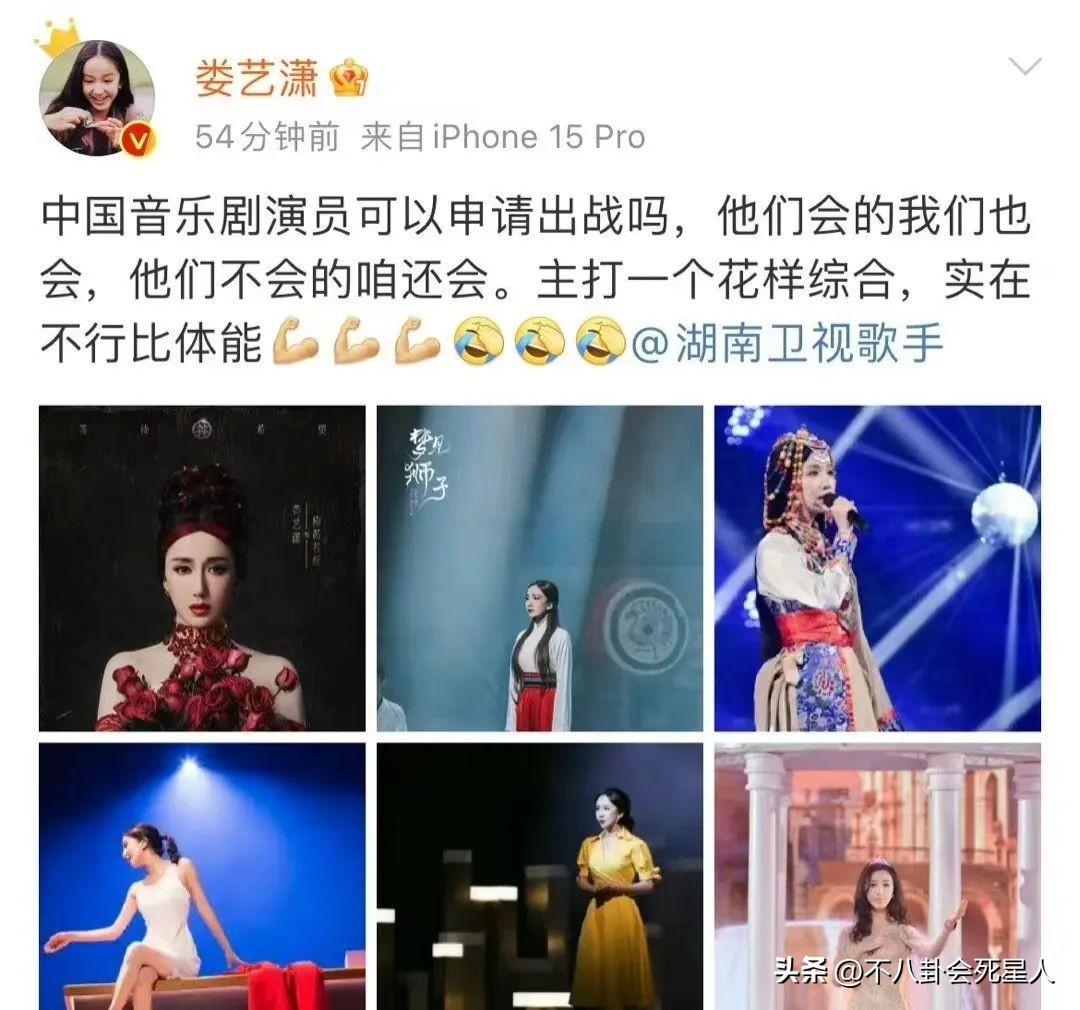View the yellow dress stage photo
This screenshot has height=1010, width=1080.
point(540,876)
